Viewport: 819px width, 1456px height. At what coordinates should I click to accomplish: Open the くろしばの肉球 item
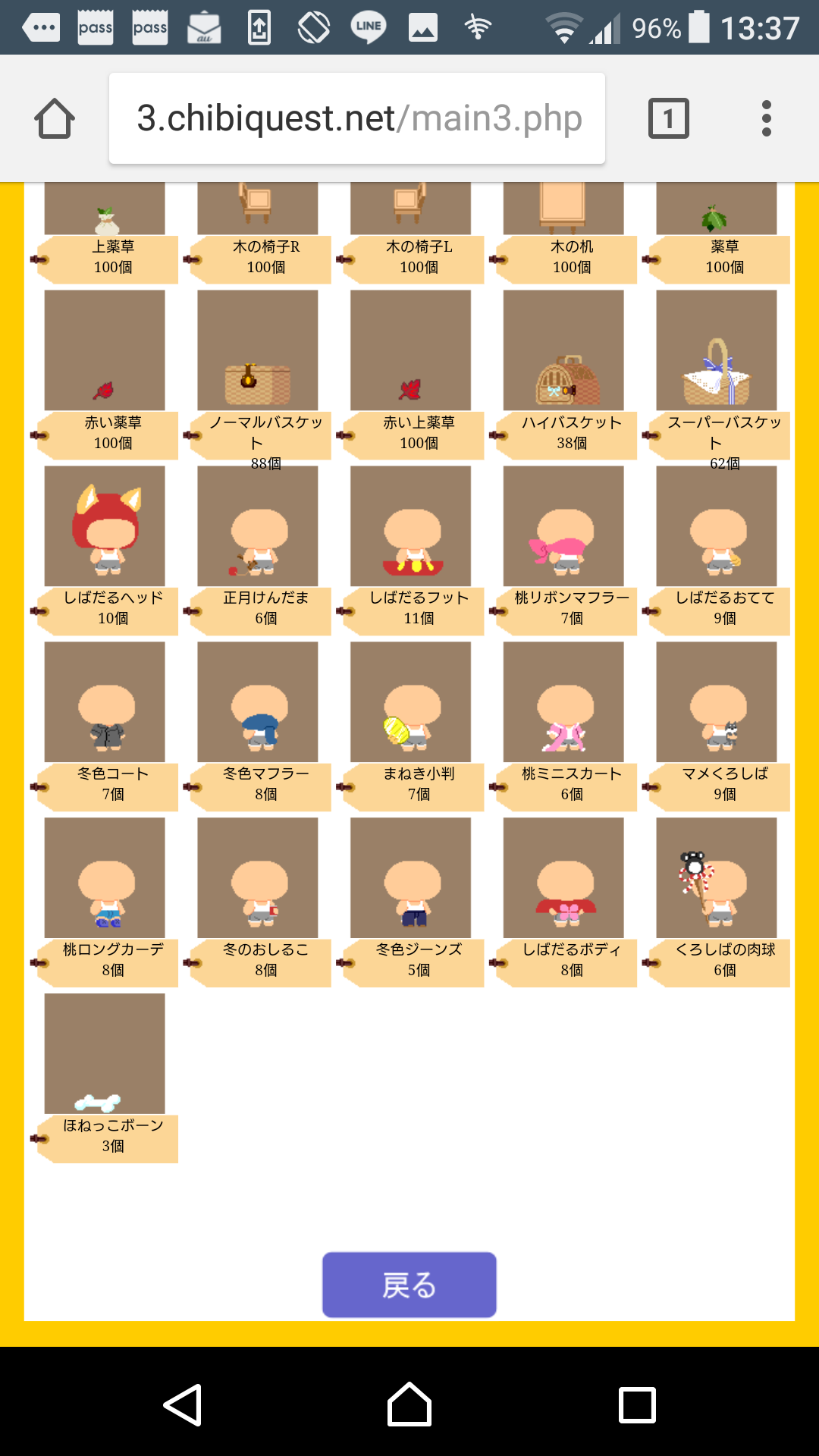pos(717,878)
